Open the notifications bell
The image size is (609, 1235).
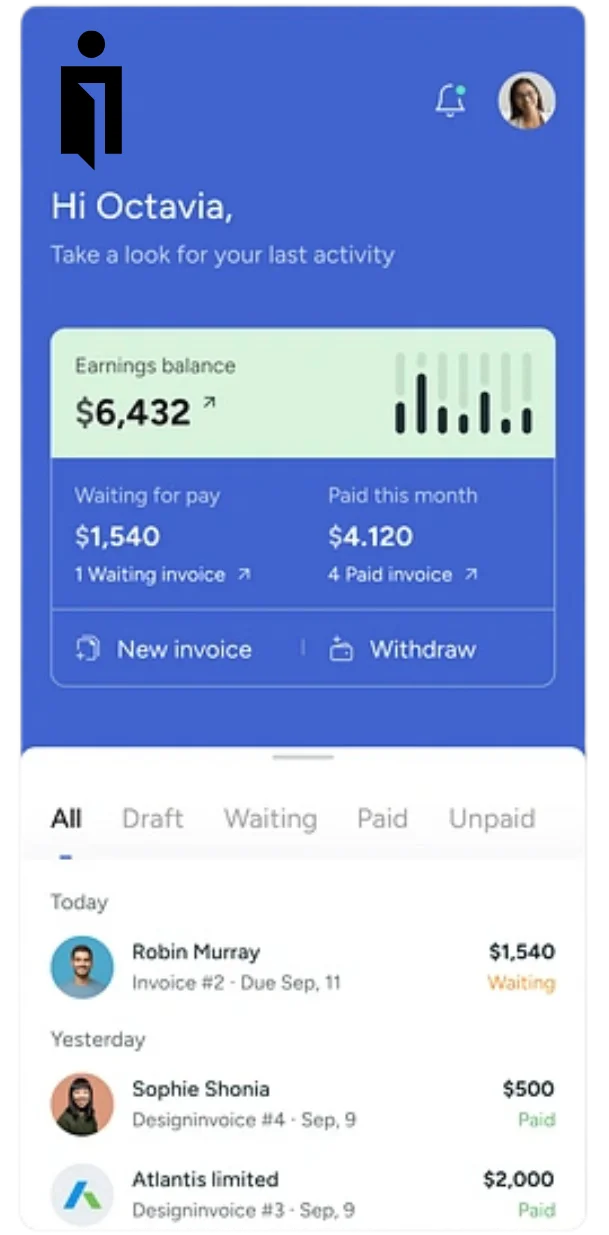click(450, 101)
